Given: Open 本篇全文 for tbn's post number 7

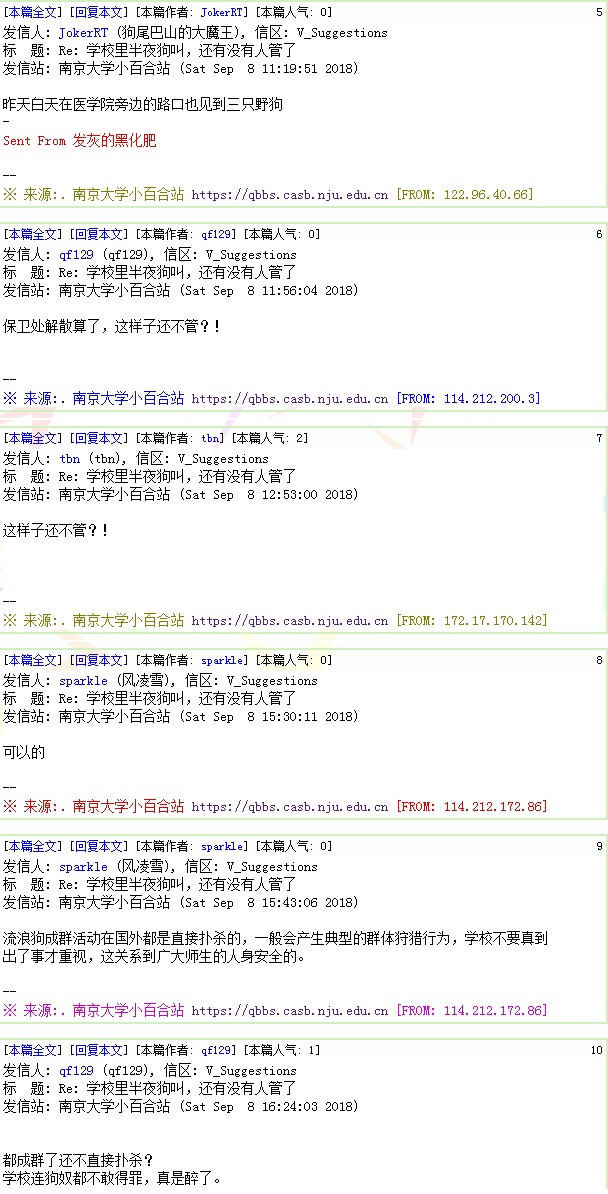Looking at the screenshot, I should (34, 438).
